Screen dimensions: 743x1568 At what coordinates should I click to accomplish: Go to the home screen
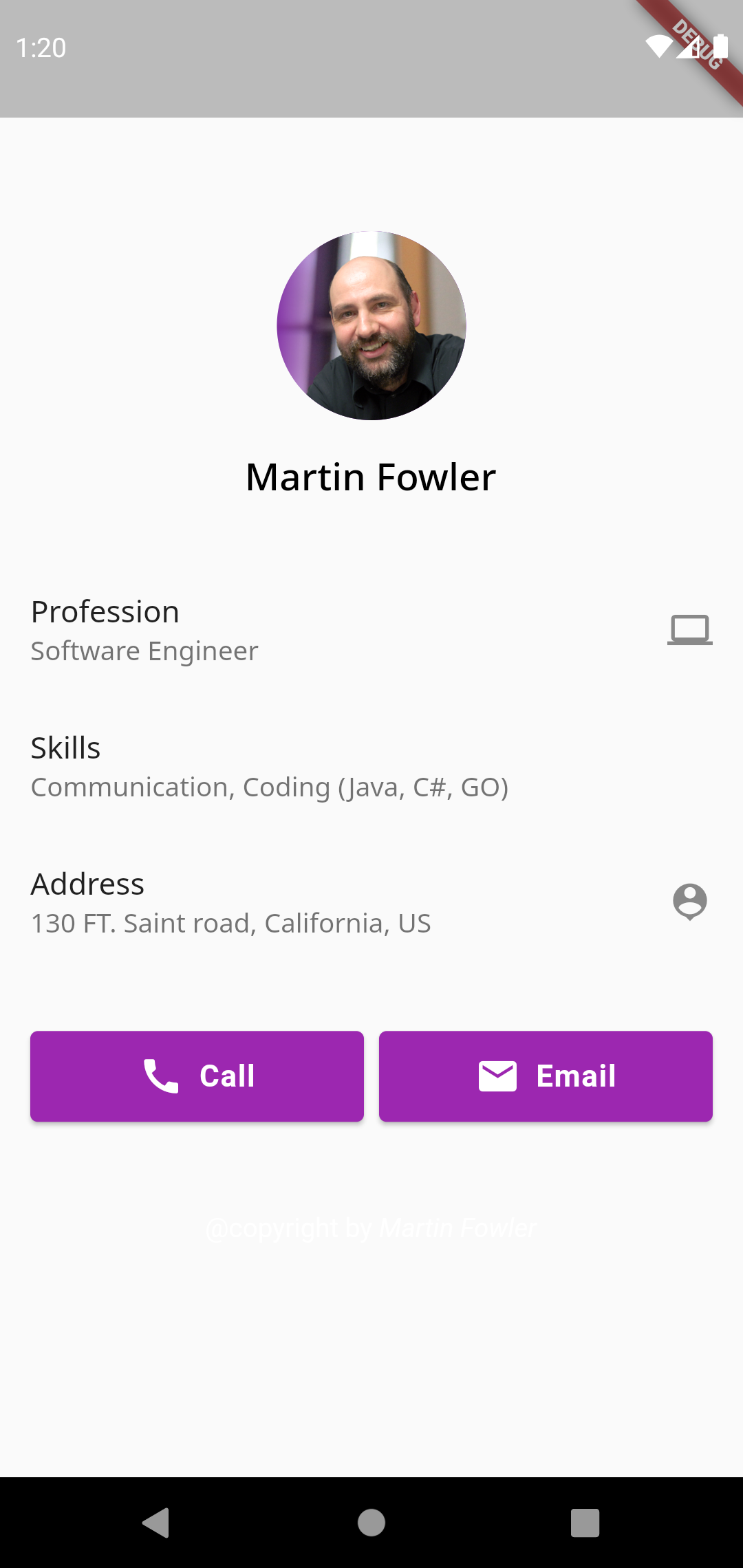tap(371, 1522)
